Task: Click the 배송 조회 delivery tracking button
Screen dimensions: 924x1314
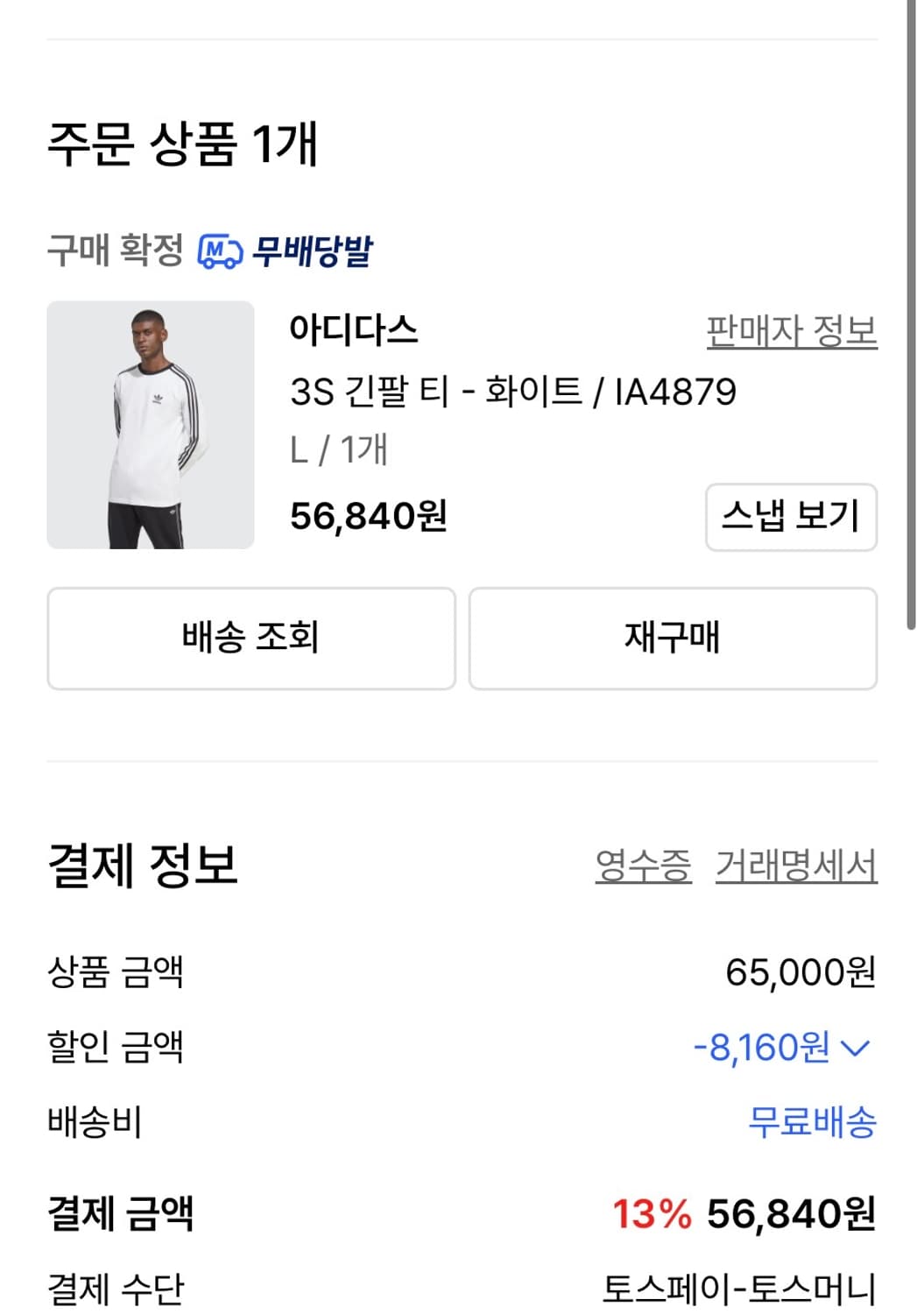Action: (x=251, y=639)
